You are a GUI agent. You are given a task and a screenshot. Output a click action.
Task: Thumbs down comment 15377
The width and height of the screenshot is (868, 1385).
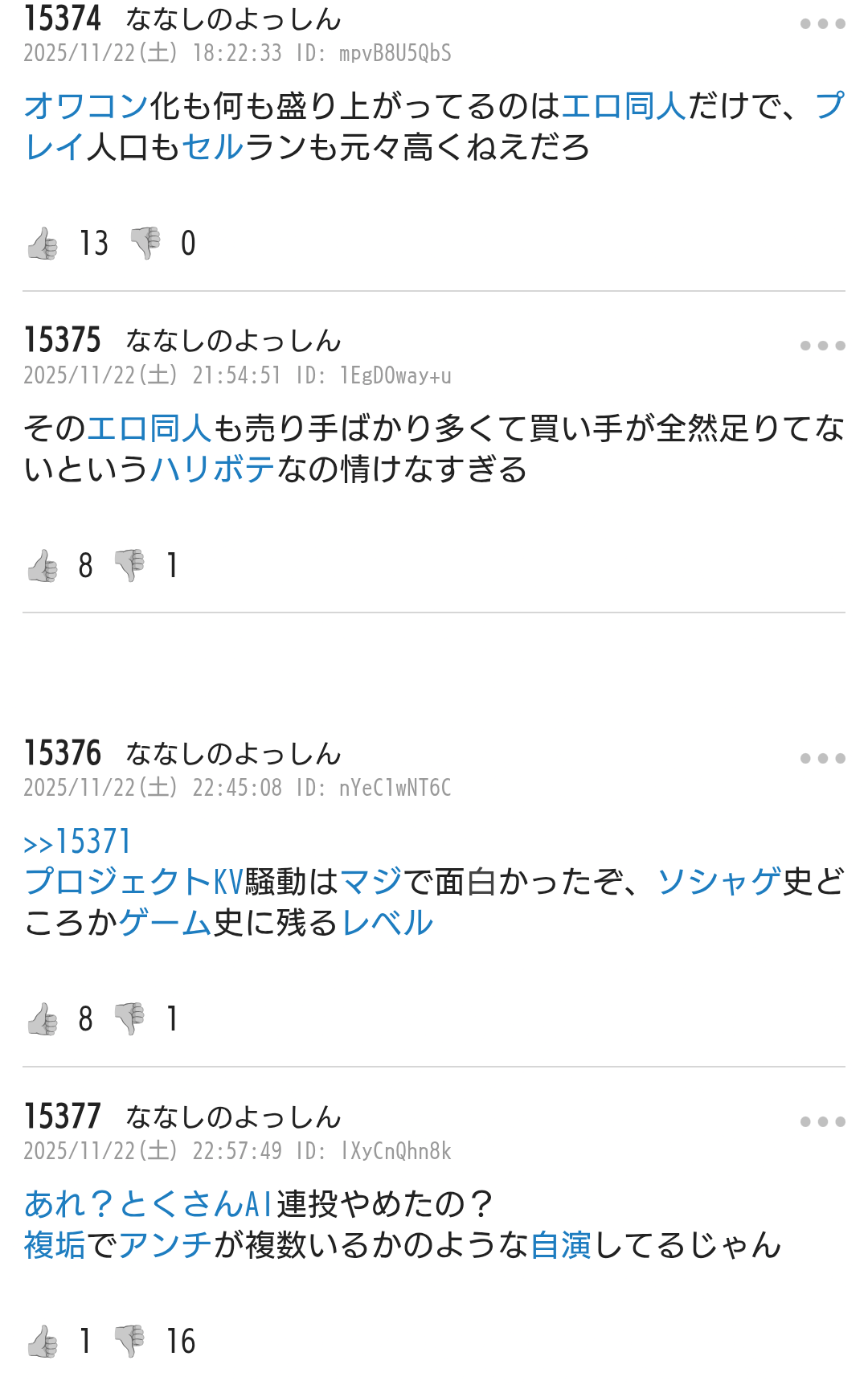coord(129,1342)
